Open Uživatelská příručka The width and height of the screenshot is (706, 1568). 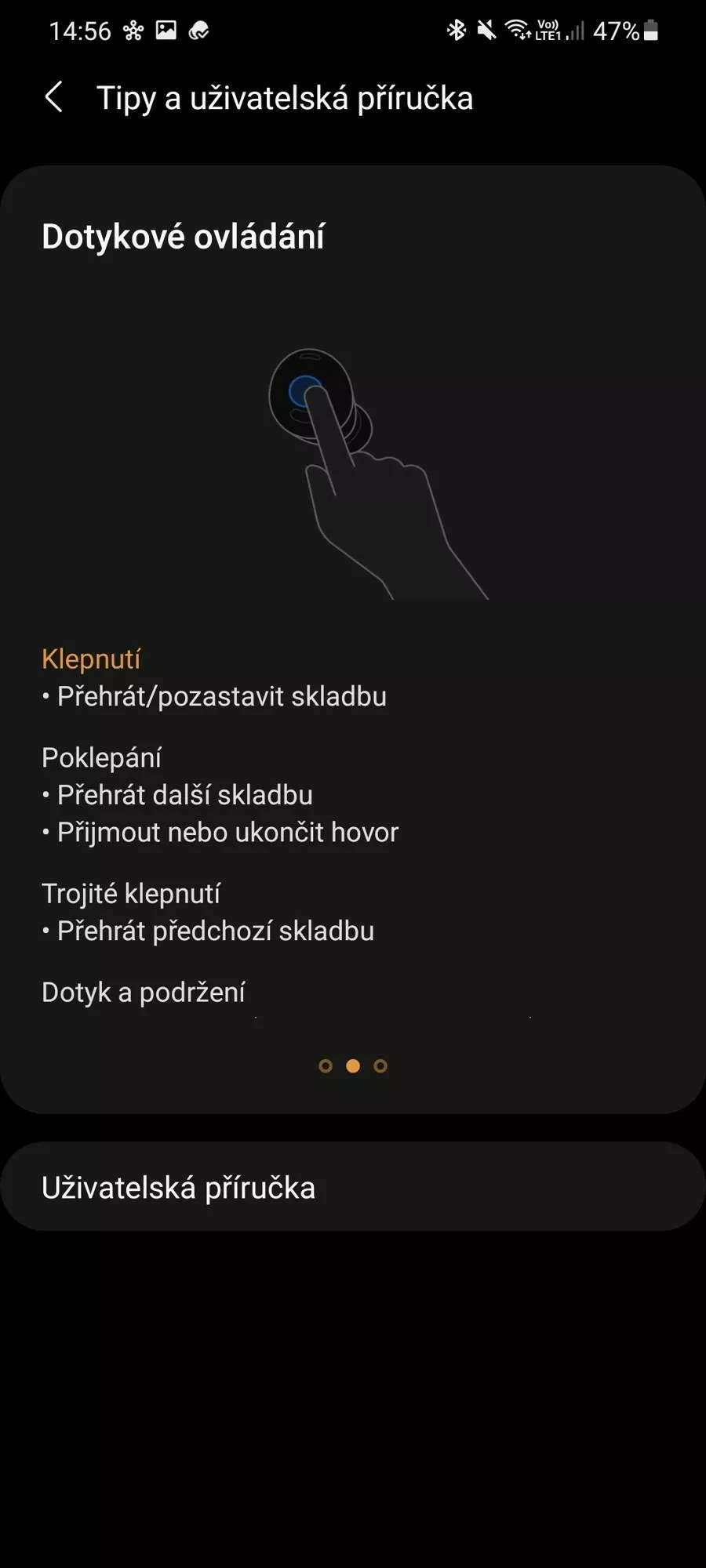click(x=353, y=1187)
